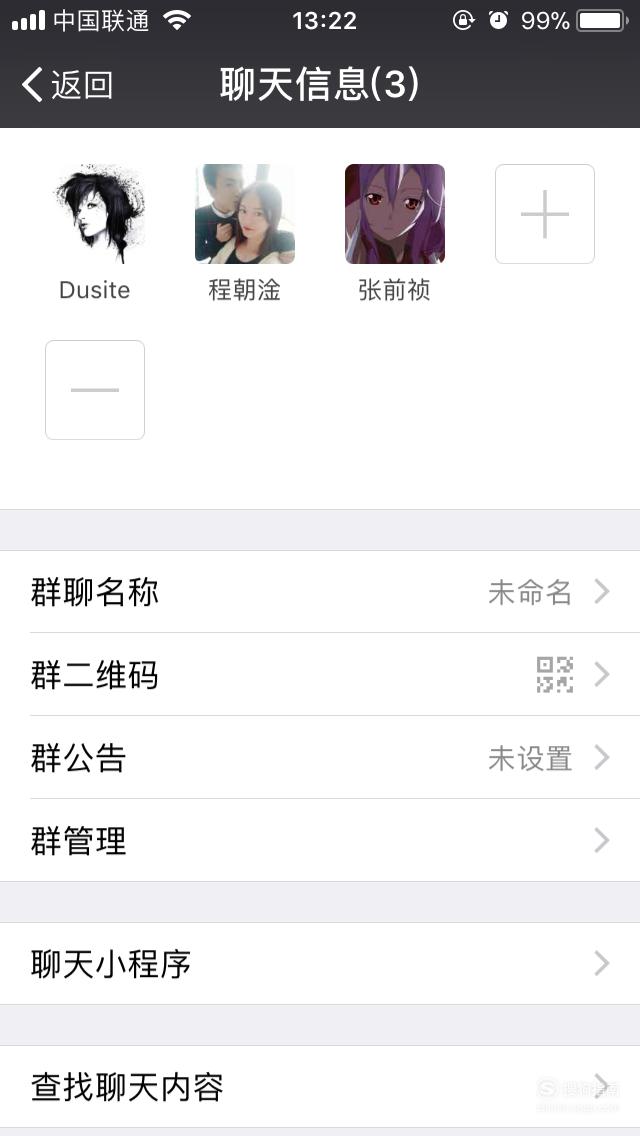Open the 群公告 announcement row

[320, 758]
